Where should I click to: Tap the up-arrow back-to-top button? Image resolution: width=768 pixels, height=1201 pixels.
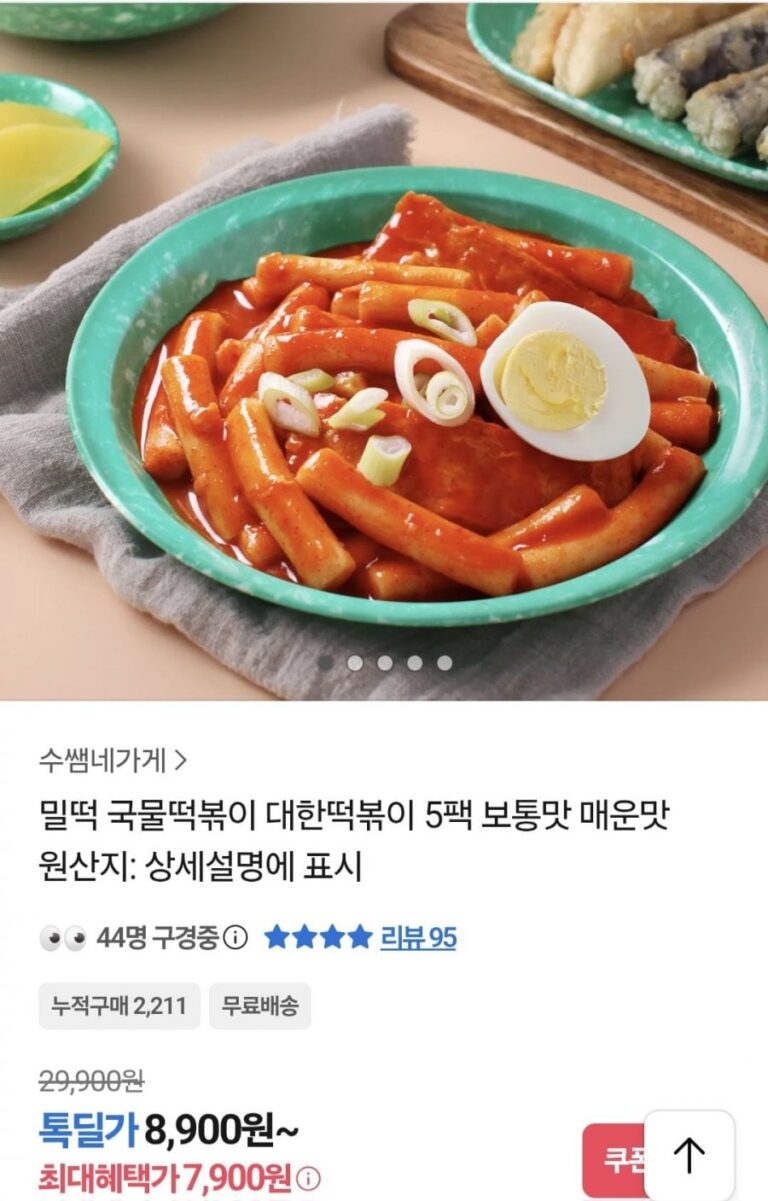click(689, 1155)
